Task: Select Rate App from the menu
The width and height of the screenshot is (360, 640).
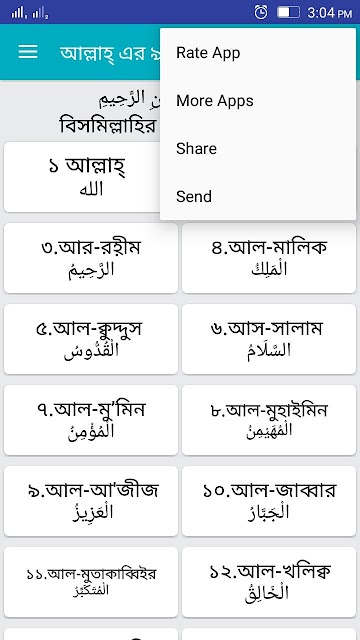Action: tap(258, 53)
